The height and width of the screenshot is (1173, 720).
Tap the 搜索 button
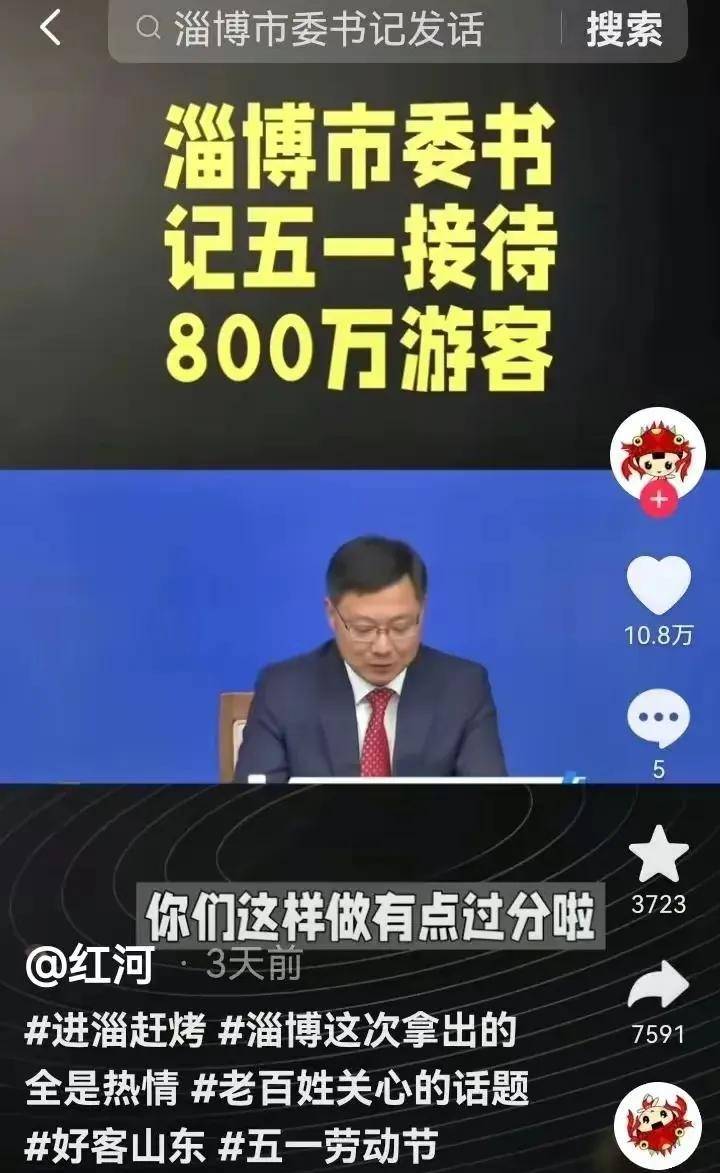click(x=624, y=30)
